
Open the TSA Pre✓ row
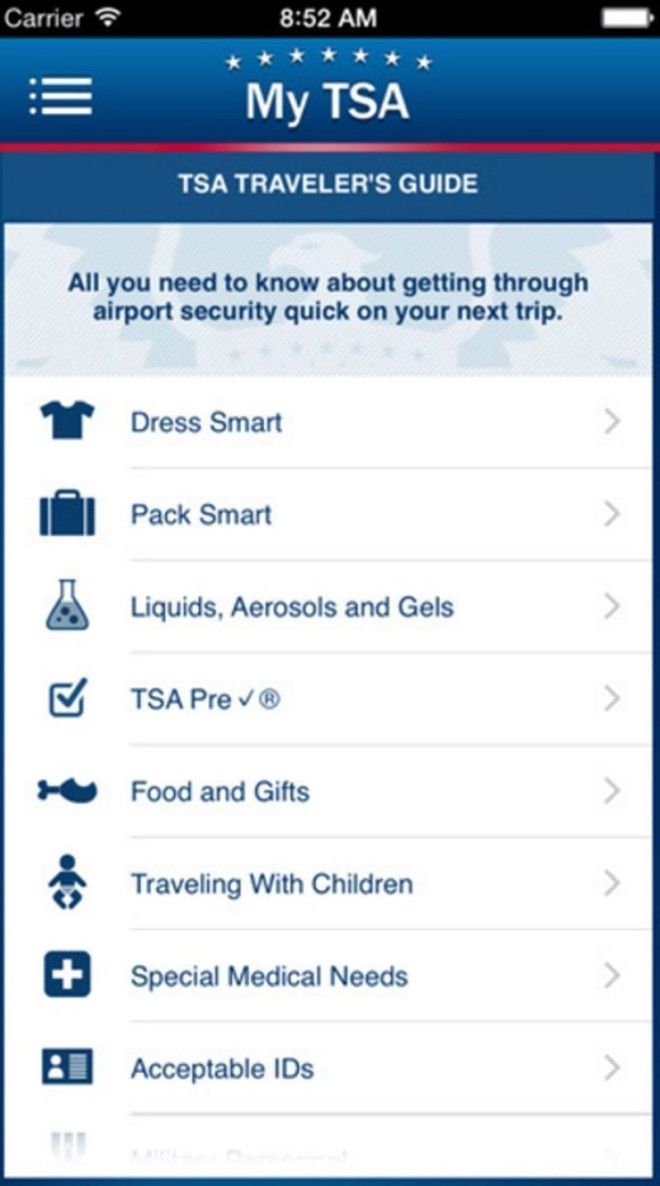tap(330, 700)
